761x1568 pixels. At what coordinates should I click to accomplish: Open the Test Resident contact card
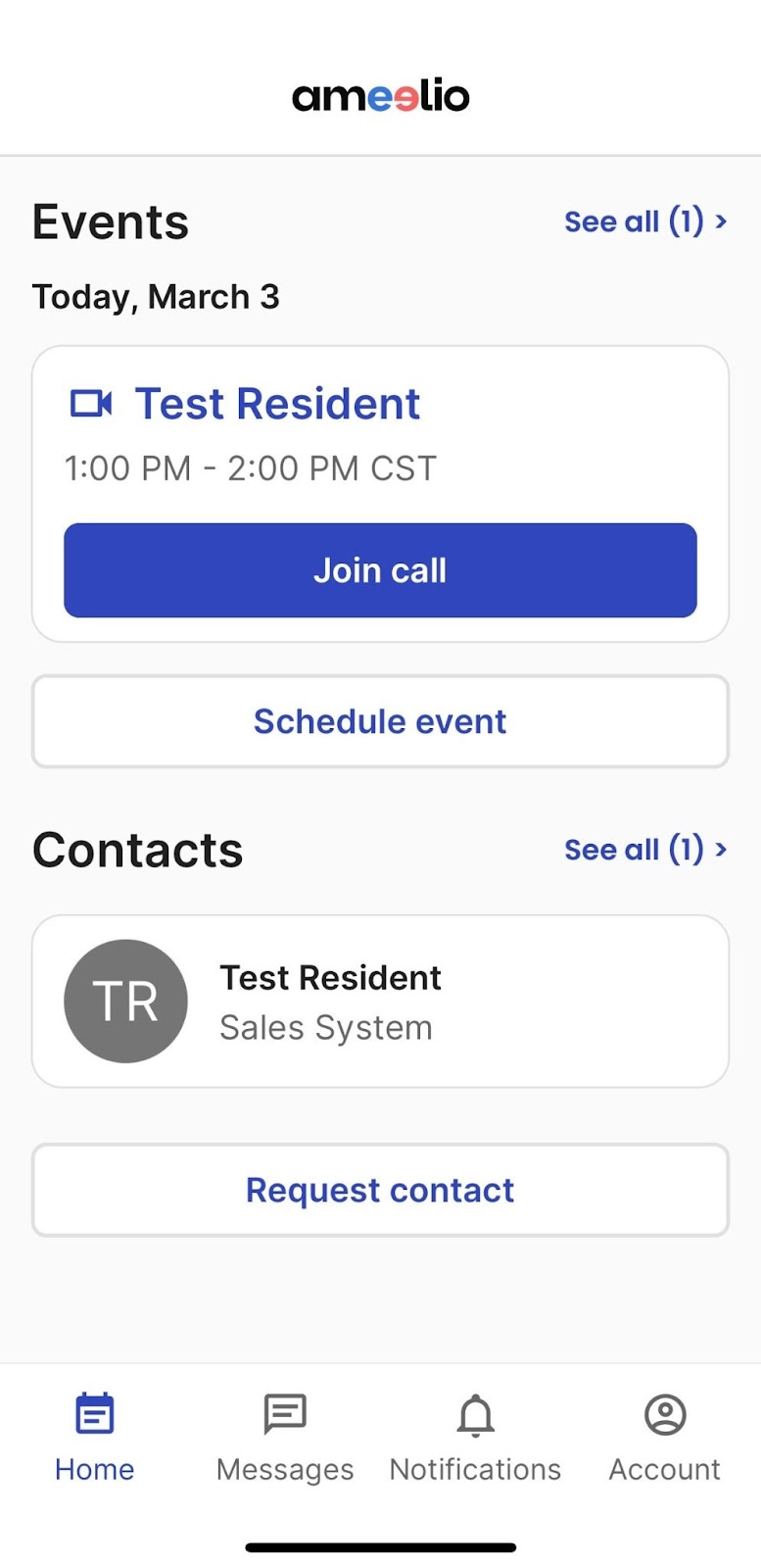380,1001
